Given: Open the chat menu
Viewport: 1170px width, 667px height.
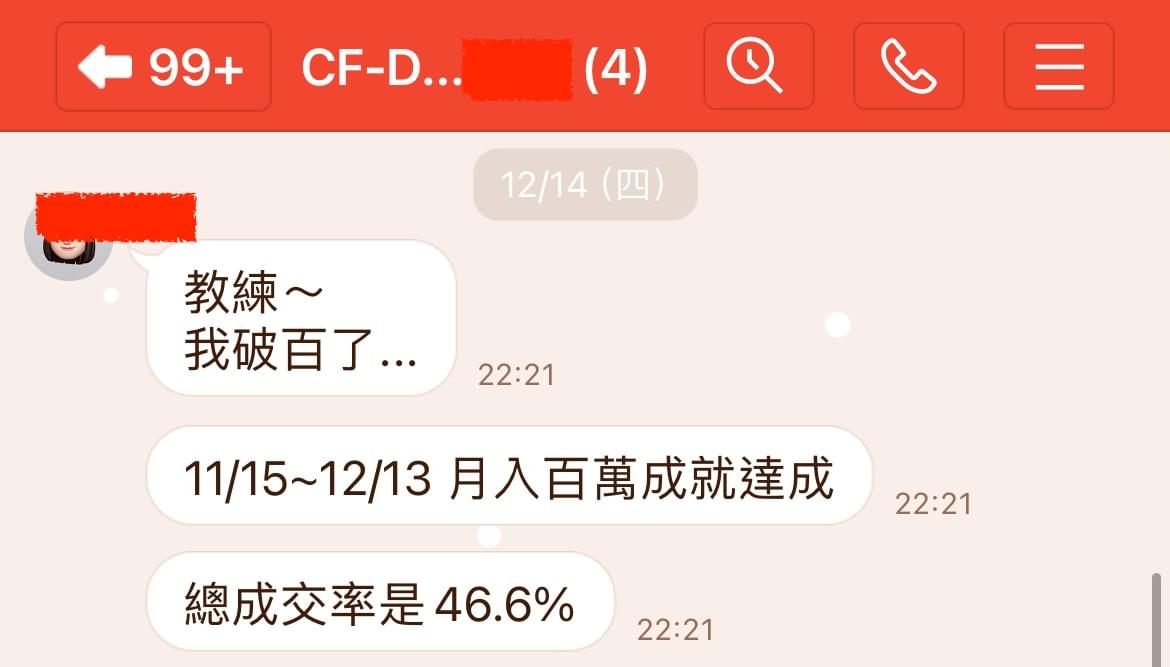Looking at the screenshot, I should click(x=1058, y=67).
